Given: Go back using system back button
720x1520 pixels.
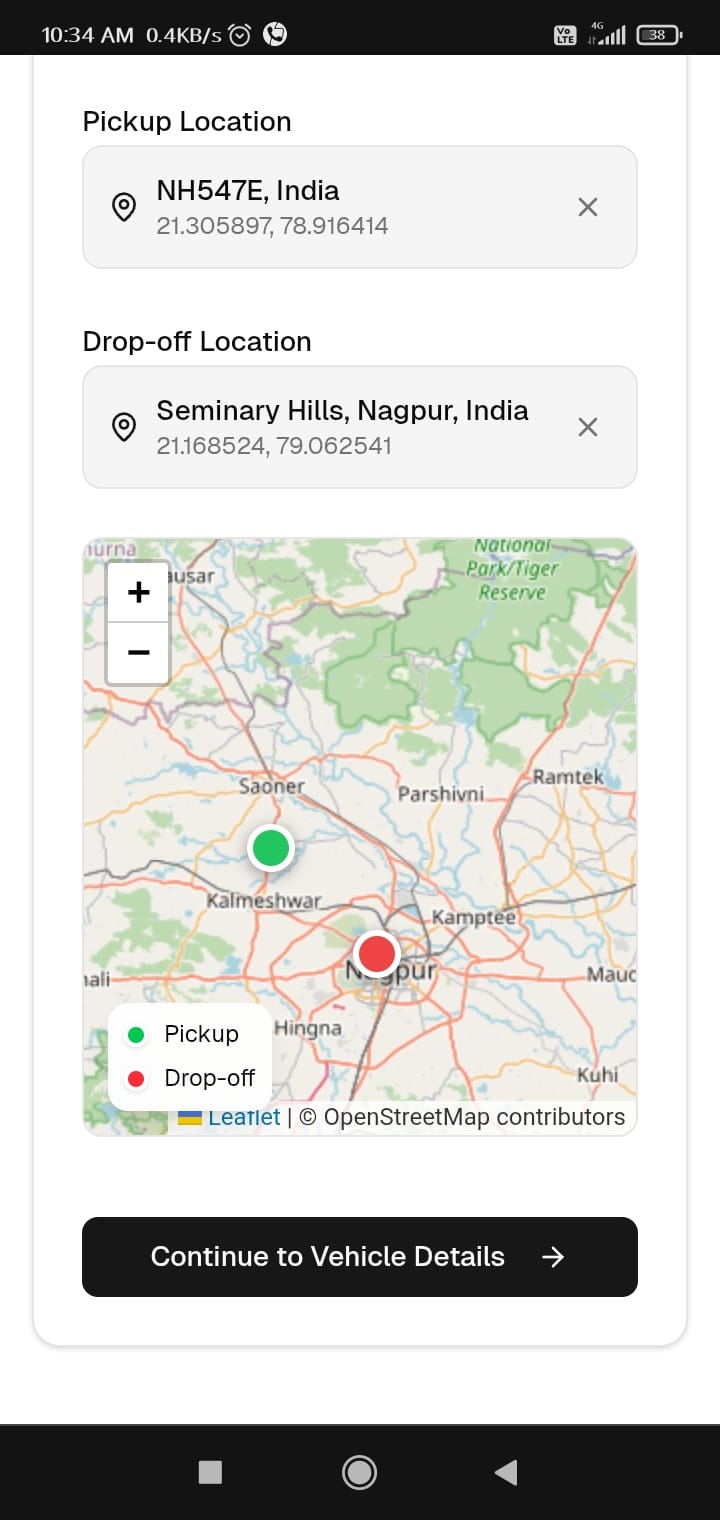Looking at the screenshot, I should click(506, 1472).
